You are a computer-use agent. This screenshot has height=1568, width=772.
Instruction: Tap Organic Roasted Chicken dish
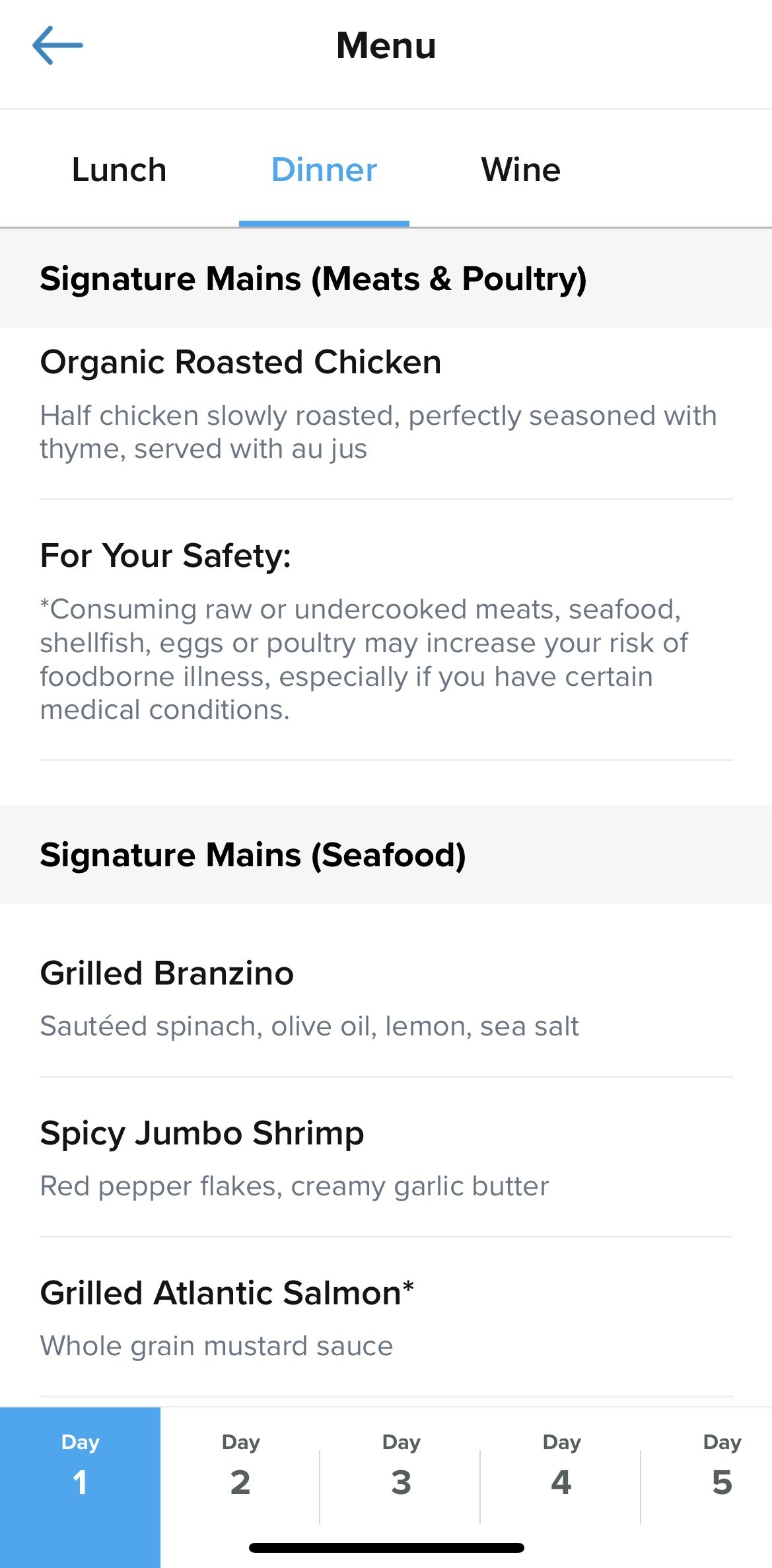241,361
